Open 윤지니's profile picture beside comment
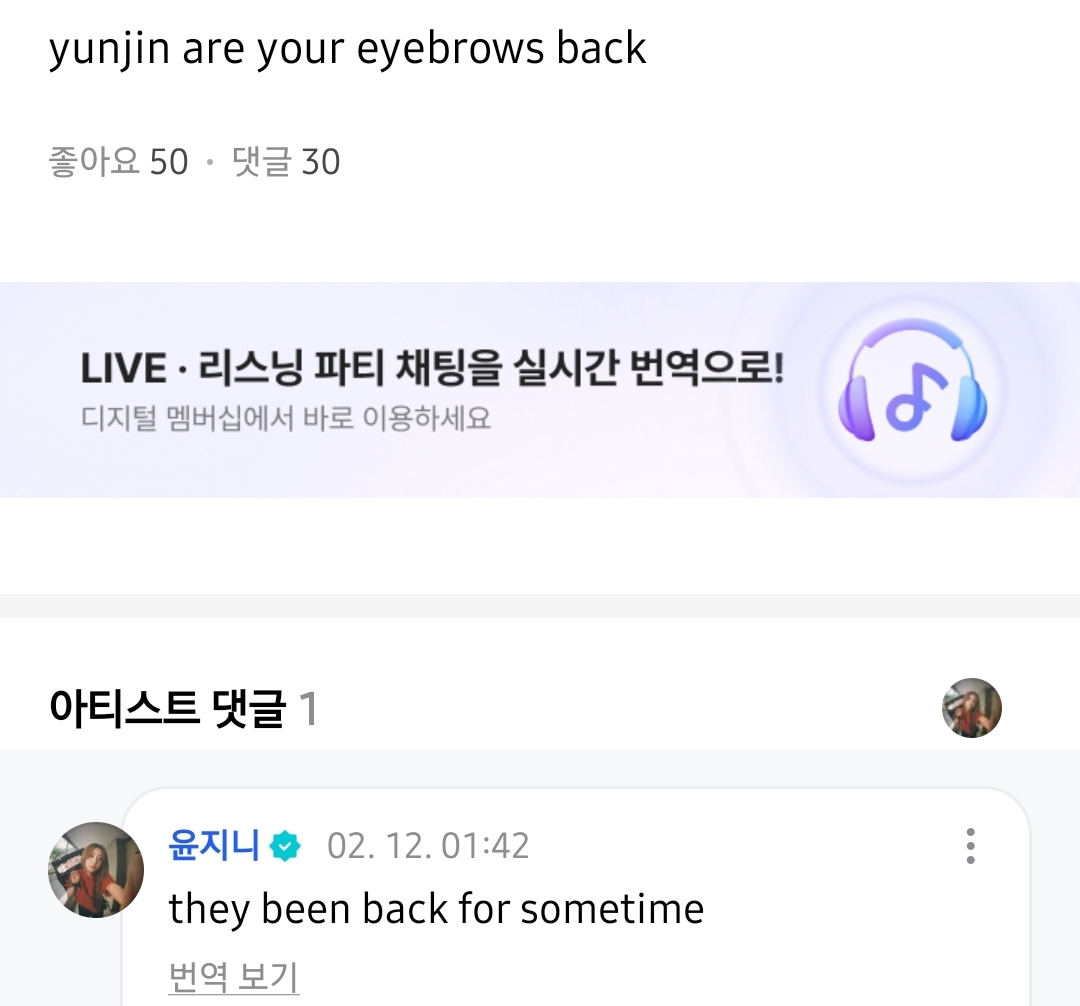The image size is (1080, 1006). click(x=96, y=870)
